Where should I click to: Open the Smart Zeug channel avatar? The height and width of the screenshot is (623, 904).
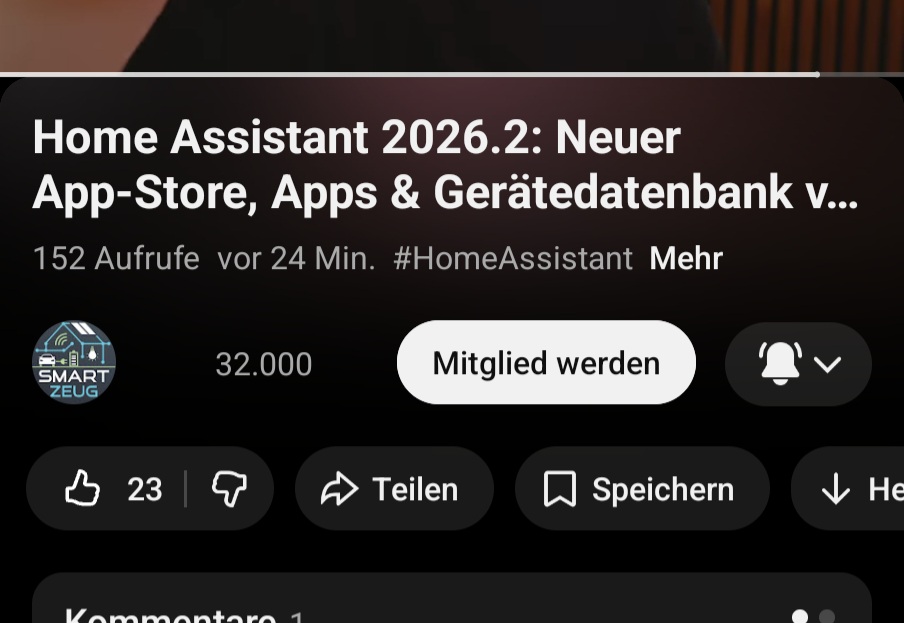(x=74, y=363)
